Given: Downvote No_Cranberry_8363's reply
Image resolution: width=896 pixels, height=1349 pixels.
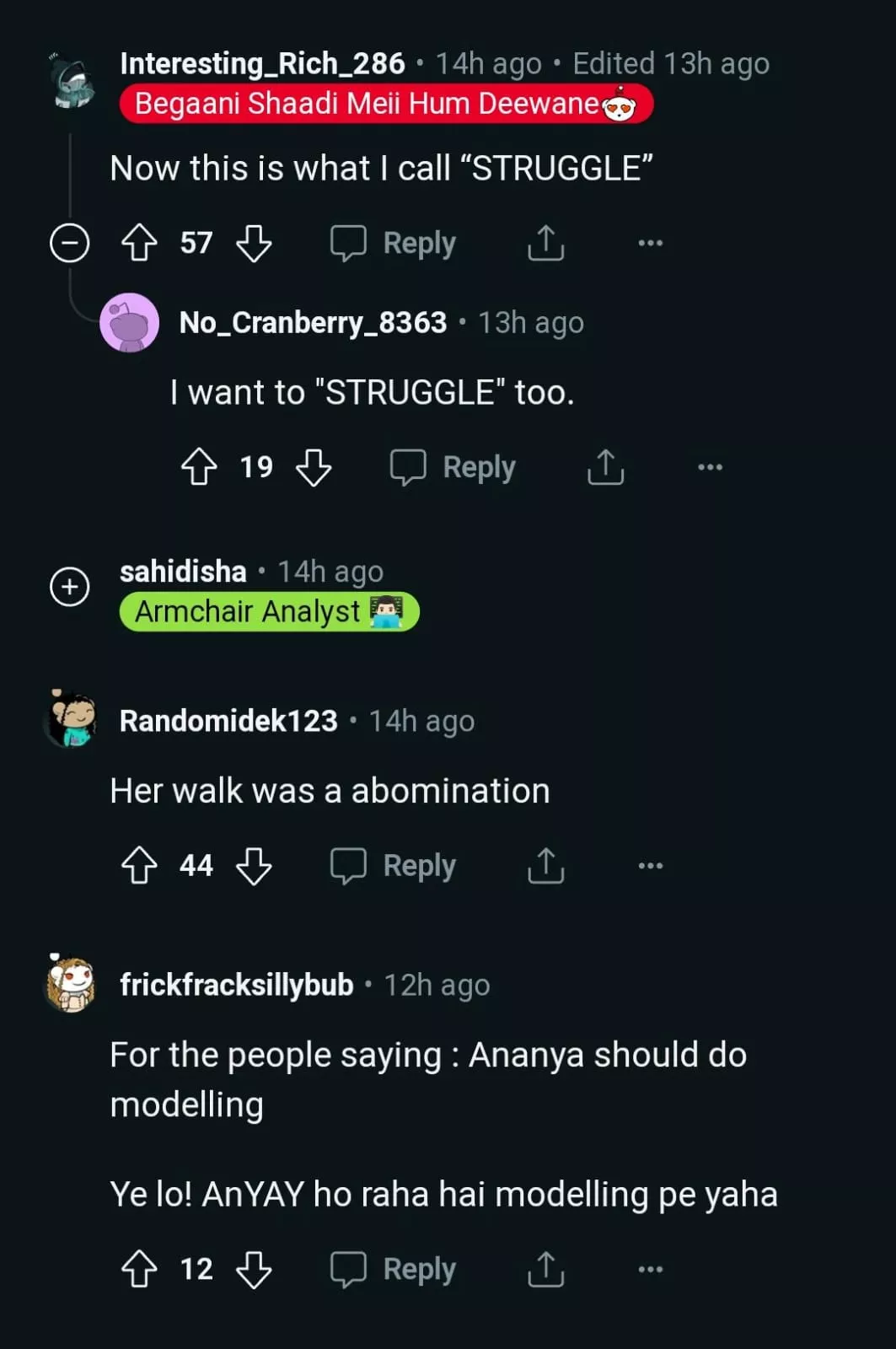Looking at the screenshot, I should pyautogui.click(x=314, y=467).
